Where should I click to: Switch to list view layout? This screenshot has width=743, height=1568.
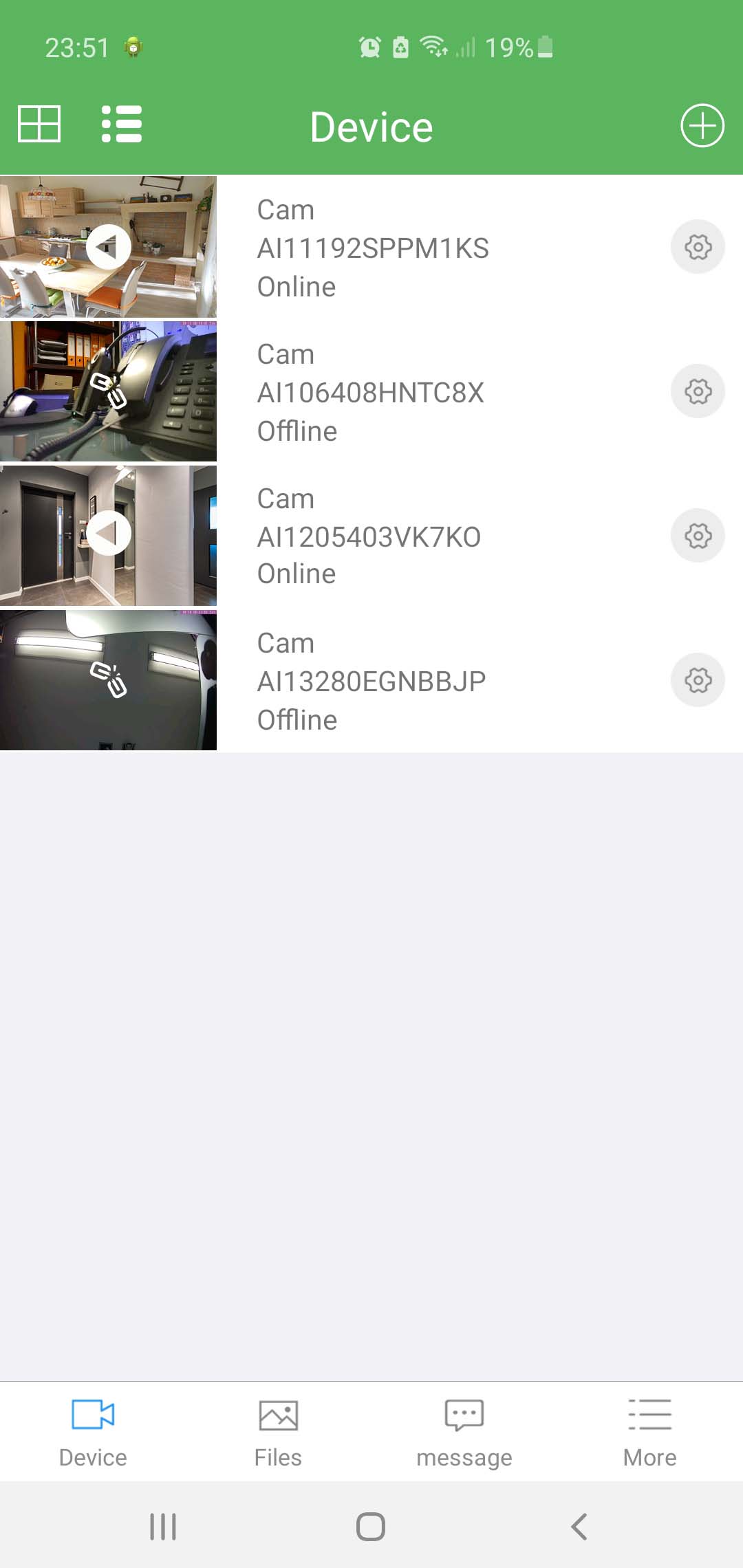point(122,124)
